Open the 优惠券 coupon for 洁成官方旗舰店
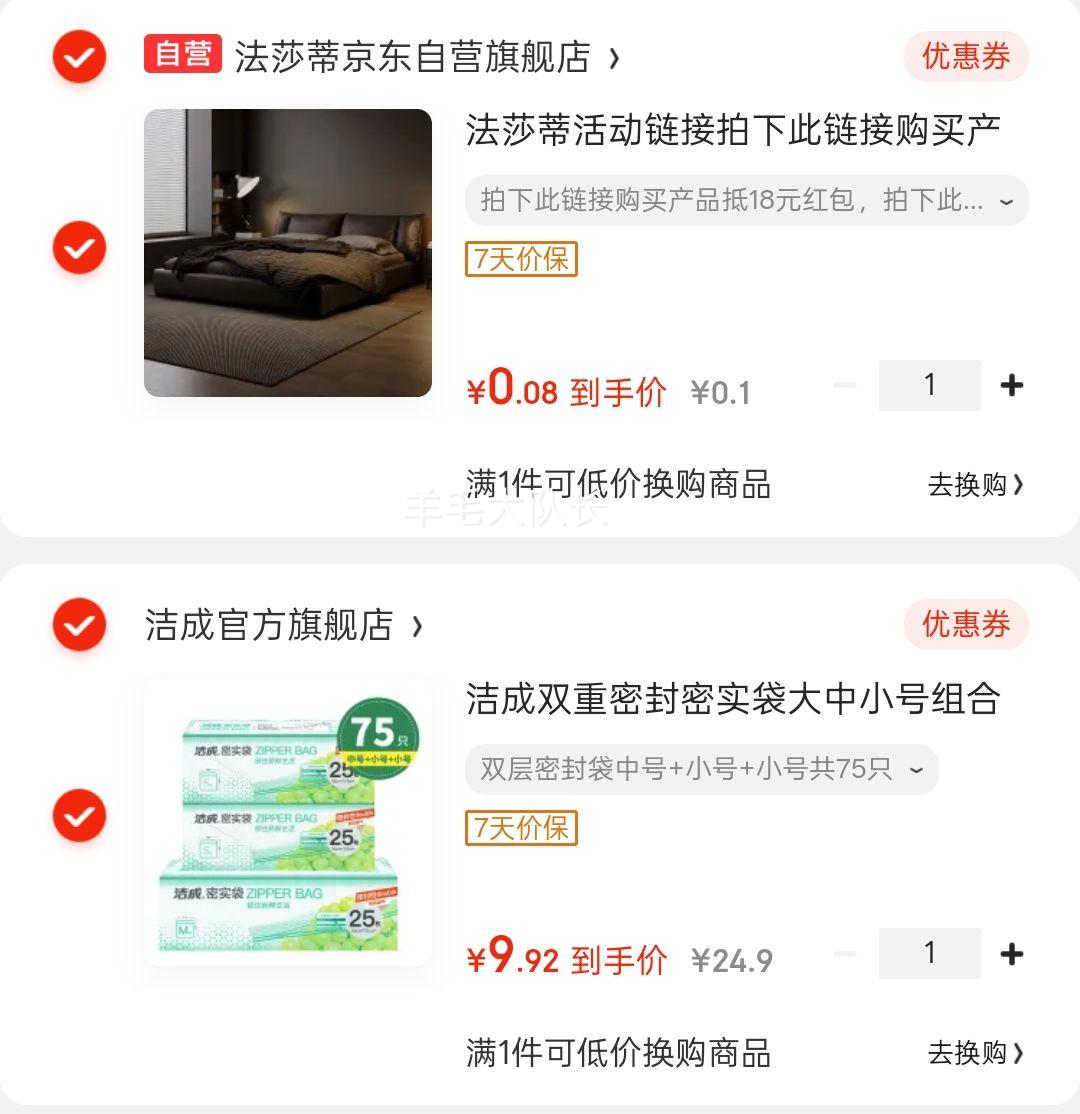The height and width of the screenshot is (1114, 1080). coord(966,625)
